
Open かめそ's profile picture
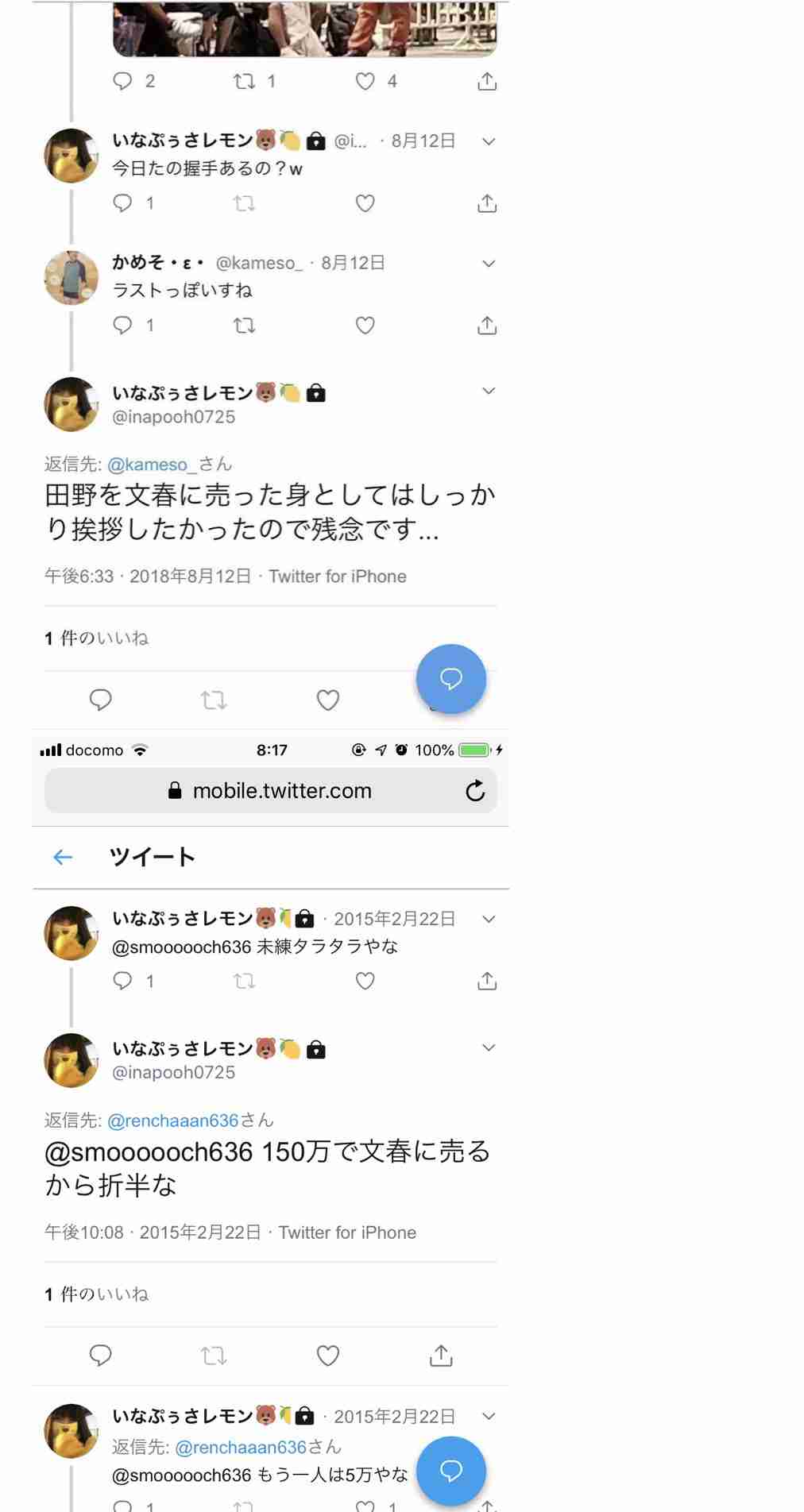[72, 278]
